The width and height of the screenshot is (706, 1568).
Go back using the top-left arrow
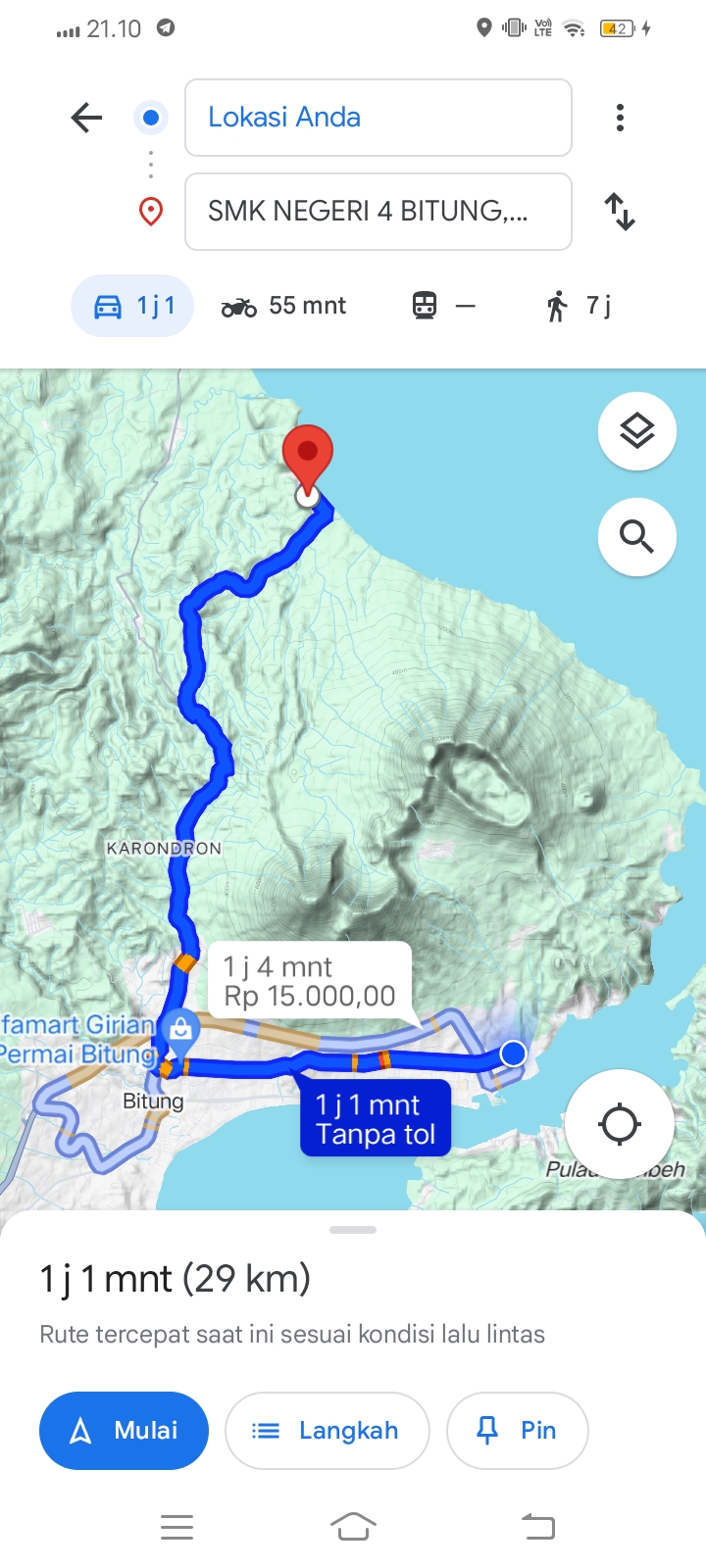pos(86,118)
